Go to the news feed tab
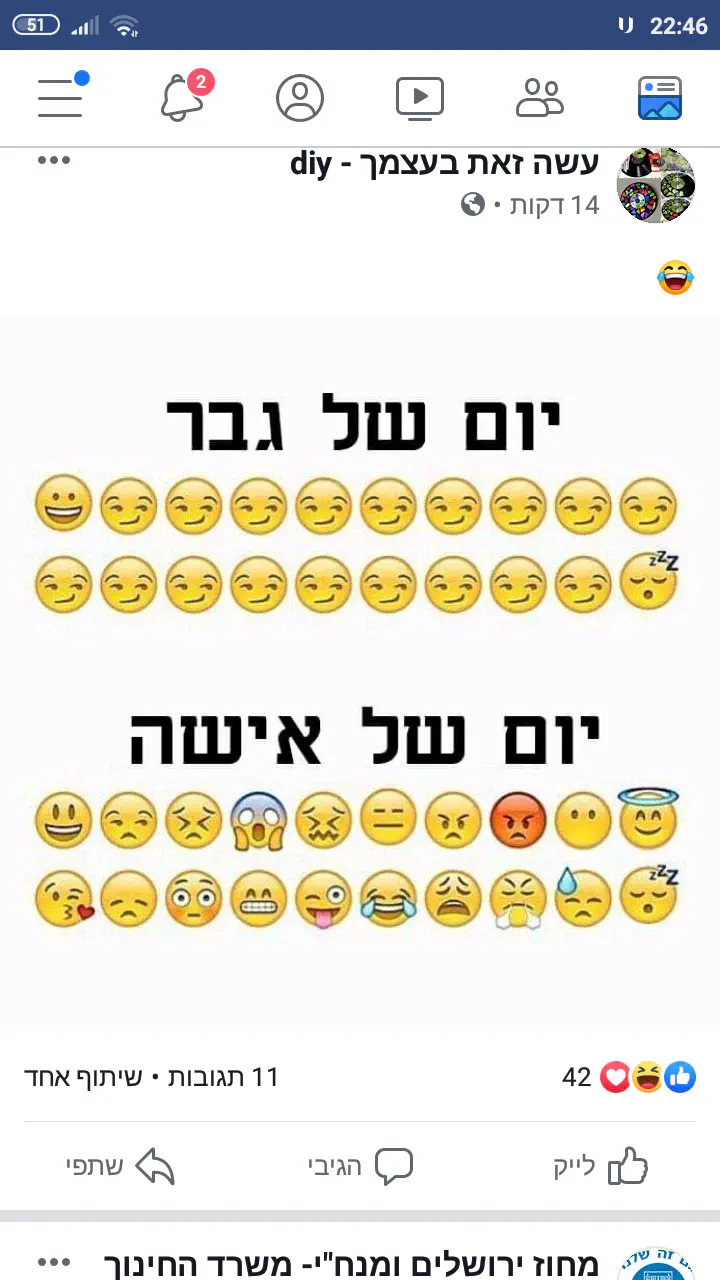The width and height of the screenshot is (720, 1280). coord(660,98)
